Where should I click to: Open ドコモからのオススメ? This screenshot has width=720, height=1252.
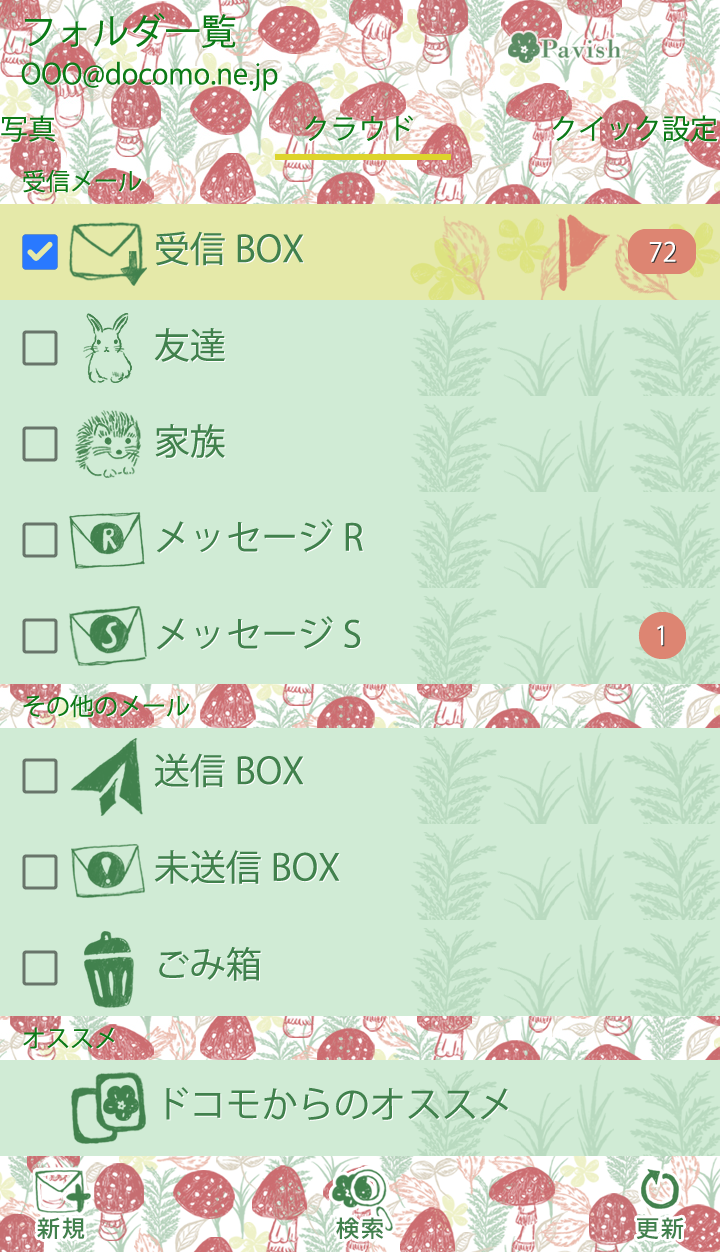pos(334,1105)
